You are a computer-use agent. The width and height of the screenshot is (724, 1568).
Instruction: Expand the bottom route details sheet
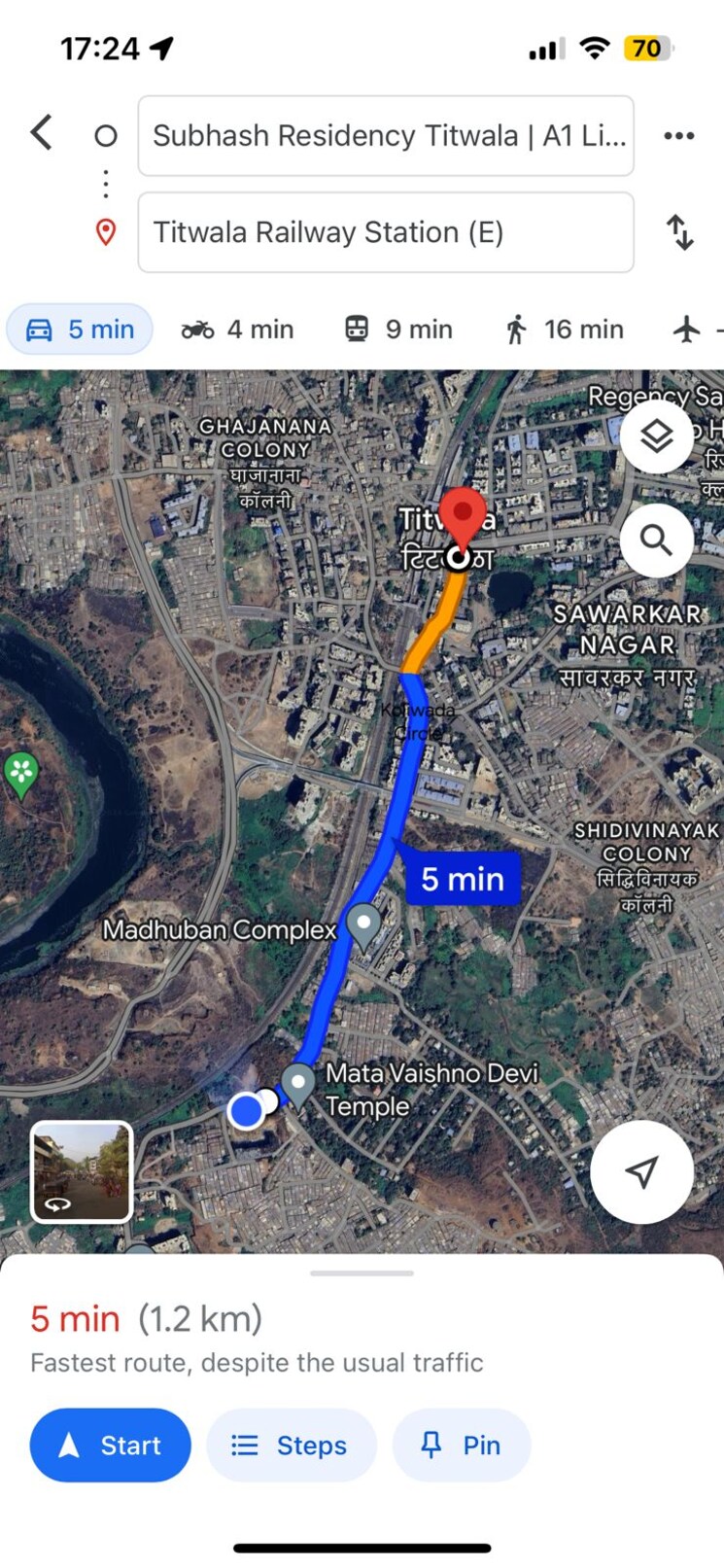pyautogui.click(x=362, y=1272)
